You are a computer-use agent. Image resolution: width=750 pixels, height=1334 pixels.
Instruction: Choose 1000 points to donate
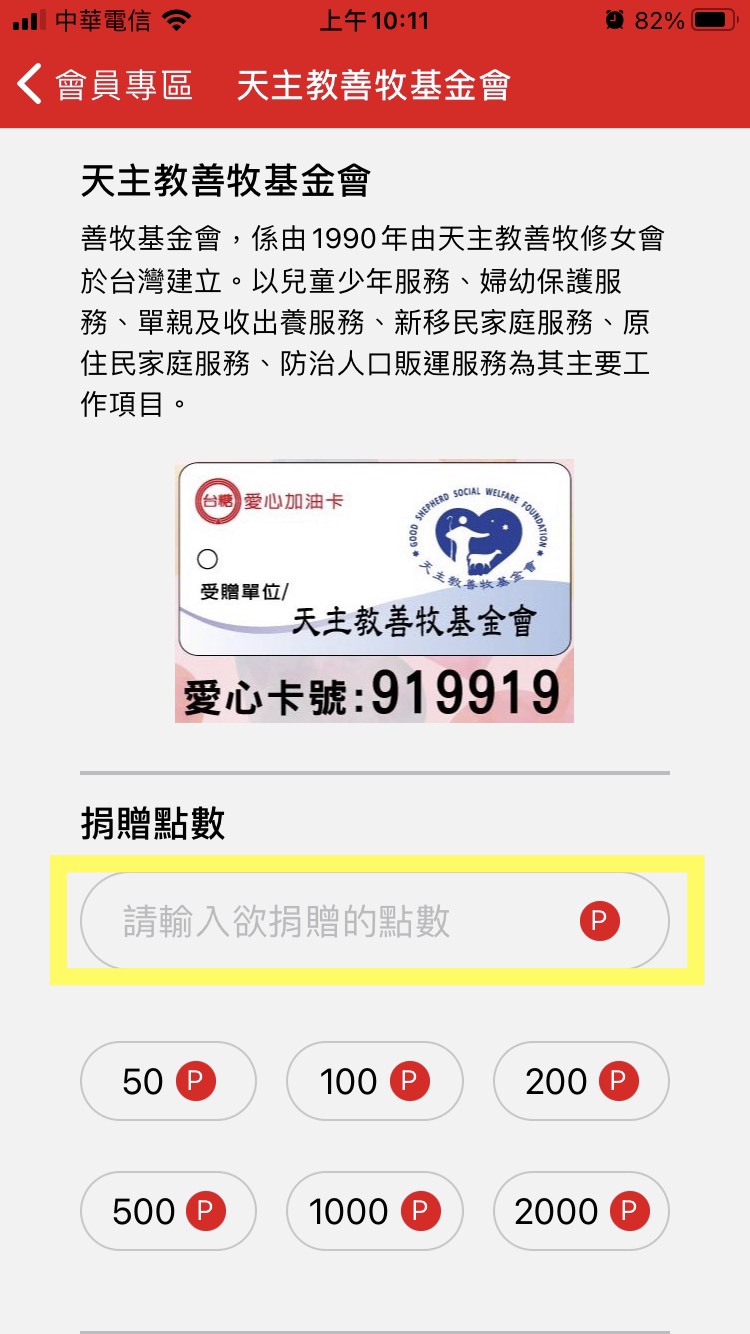click(374, 1211)
